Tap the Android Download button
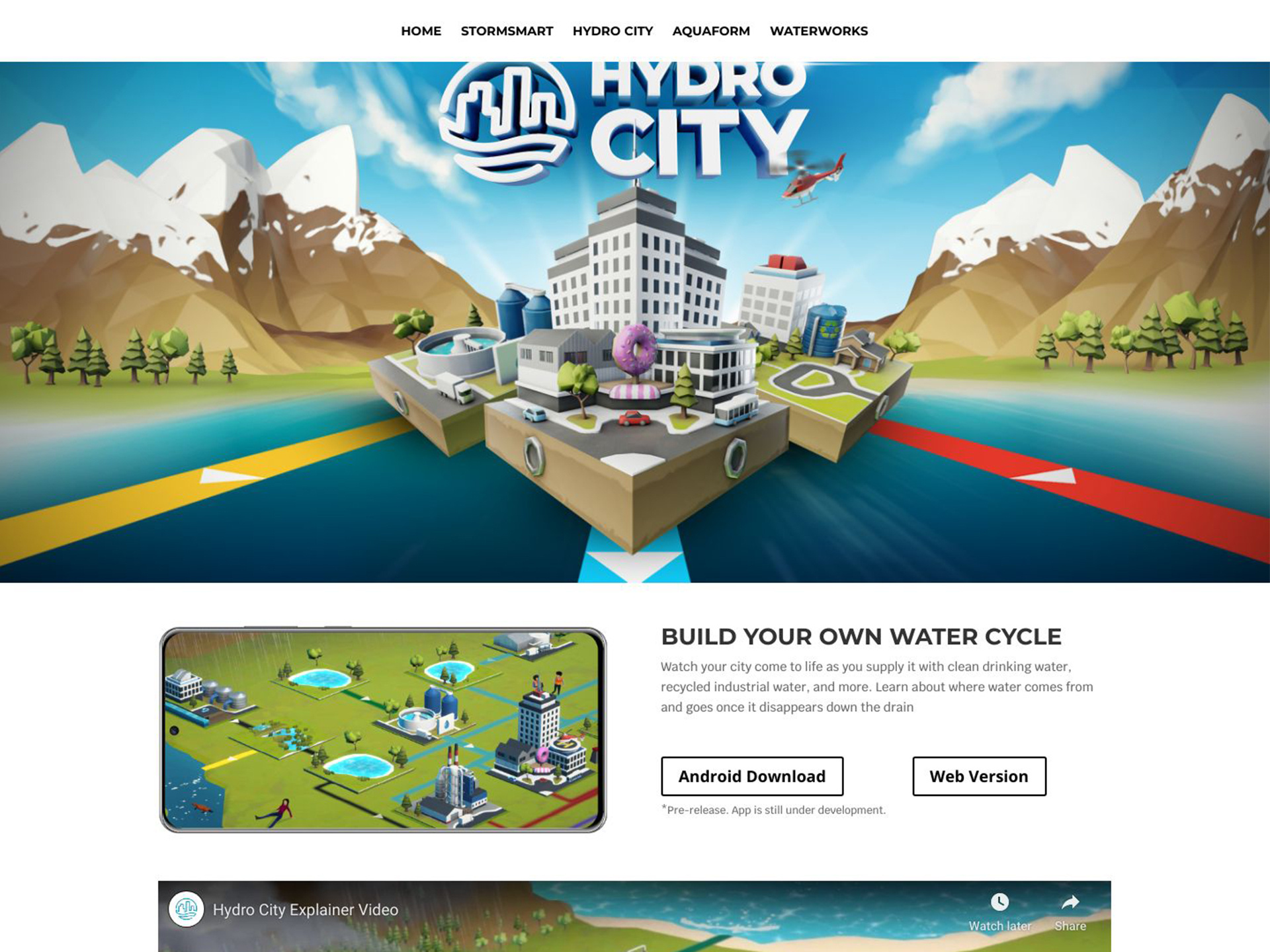Viewport: 1270px width, 952px height. (752, 776)
